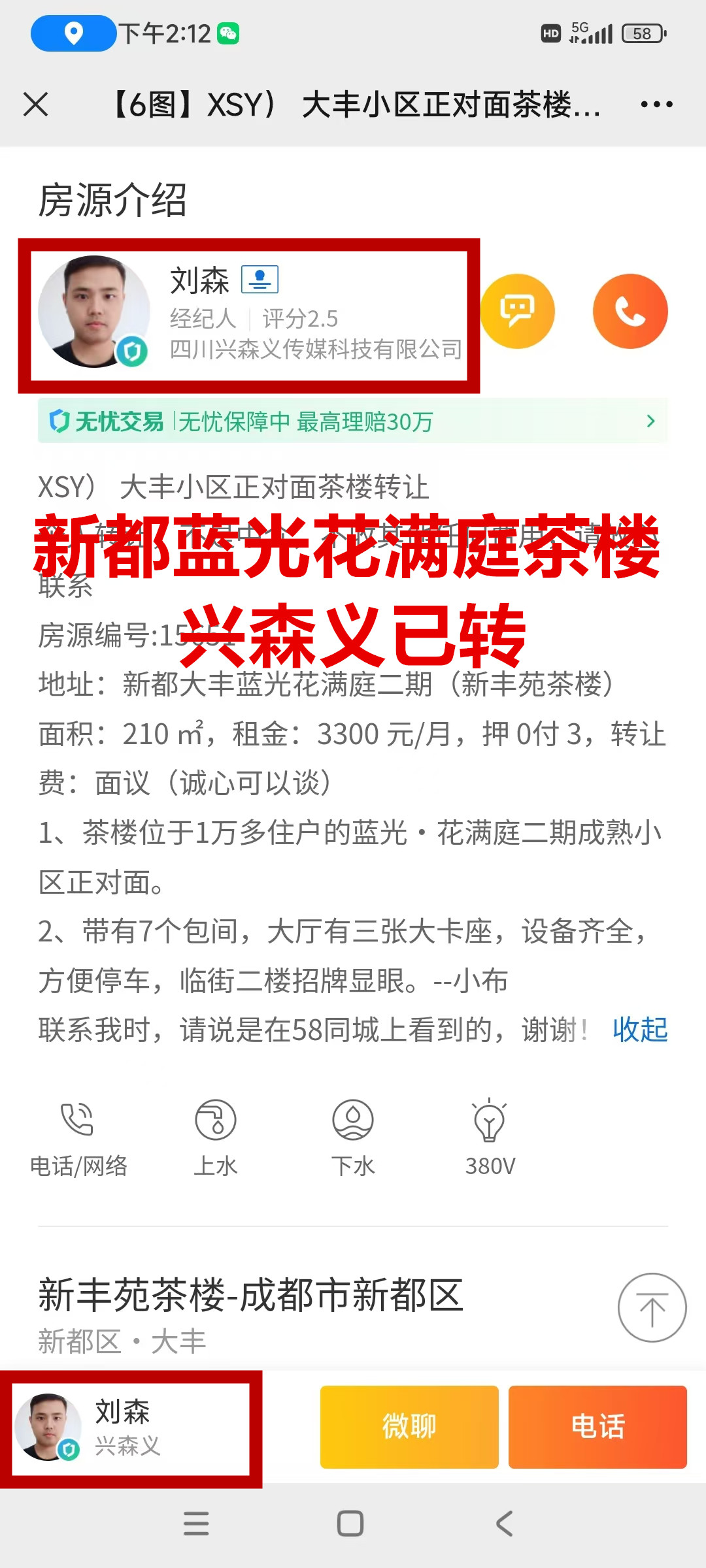Open the three-dot overflow menu

[656, 105]
